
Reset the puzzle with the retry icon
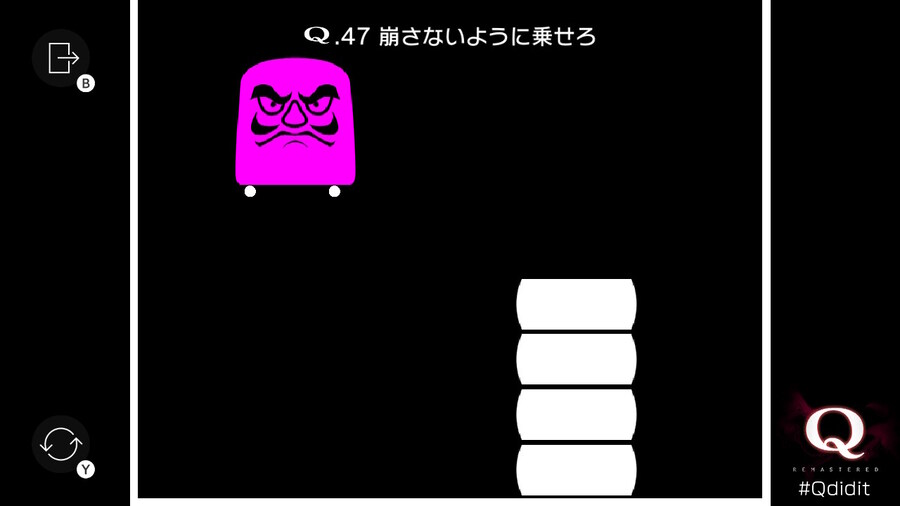[61, 443]
